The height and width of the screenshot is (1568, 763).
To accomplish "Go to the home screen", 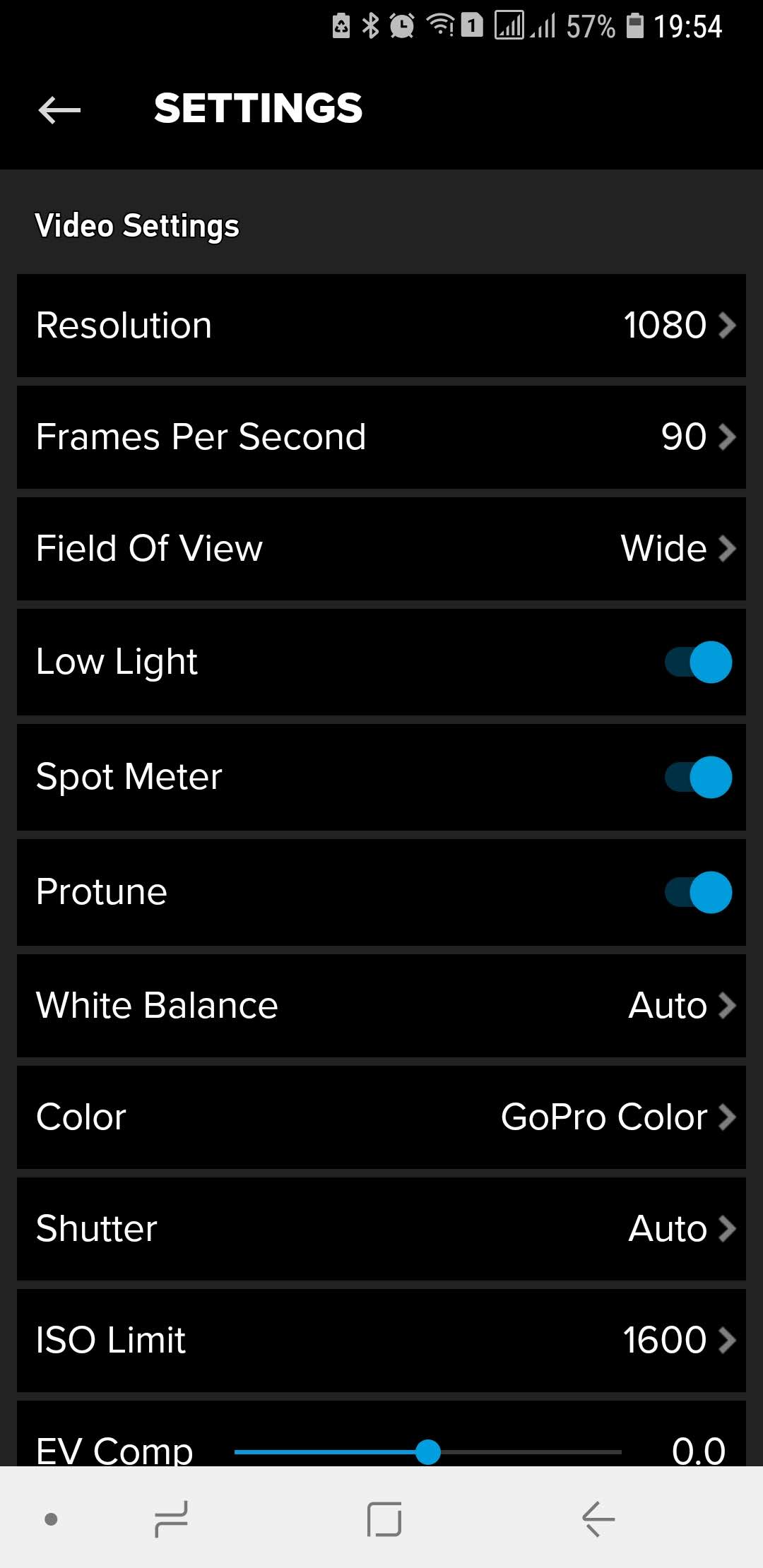I will [384, 1519].
